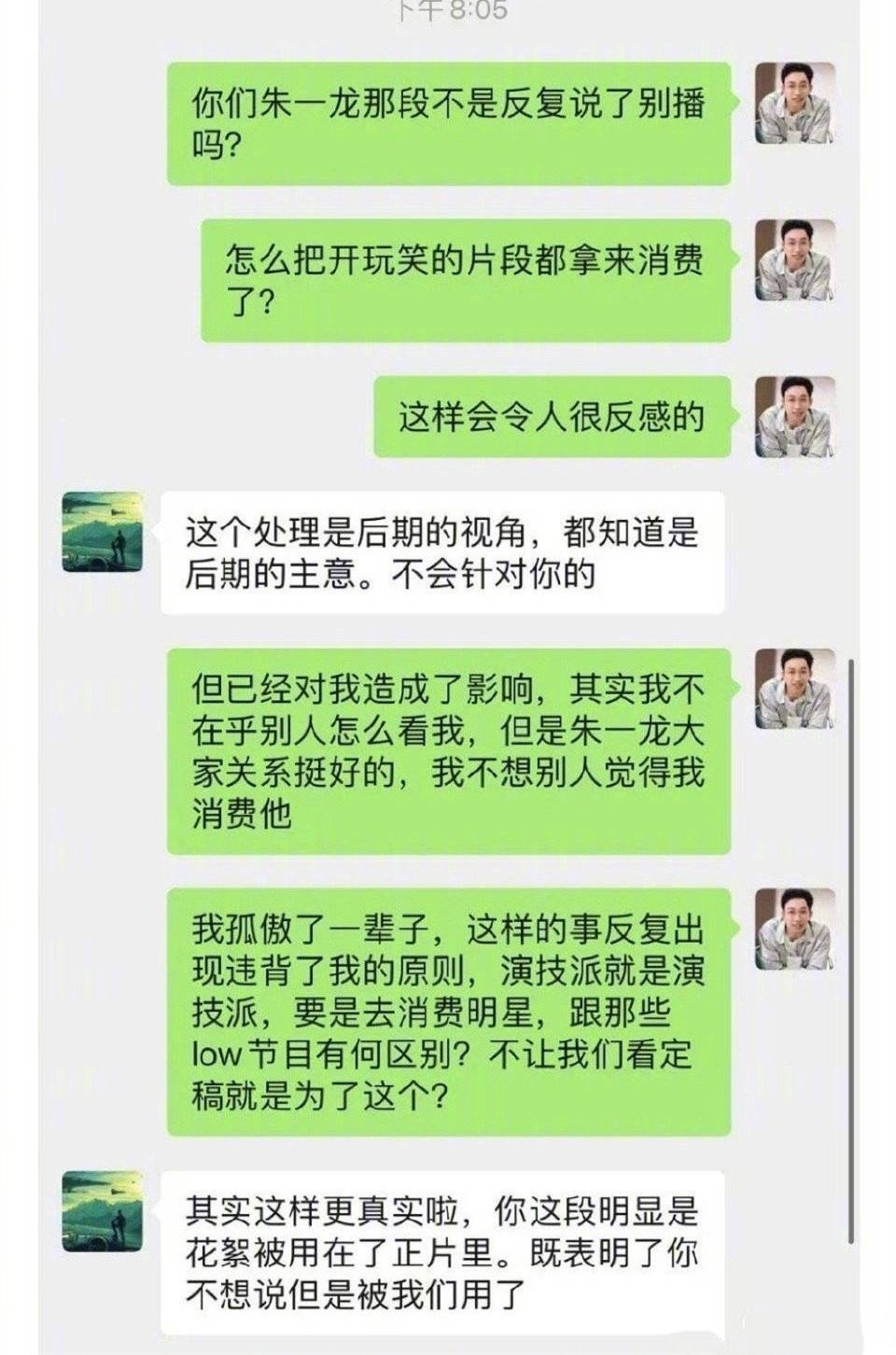
Task: Tap the avatar next to "这样会令人很反感的"
Action: click(794, 417)
